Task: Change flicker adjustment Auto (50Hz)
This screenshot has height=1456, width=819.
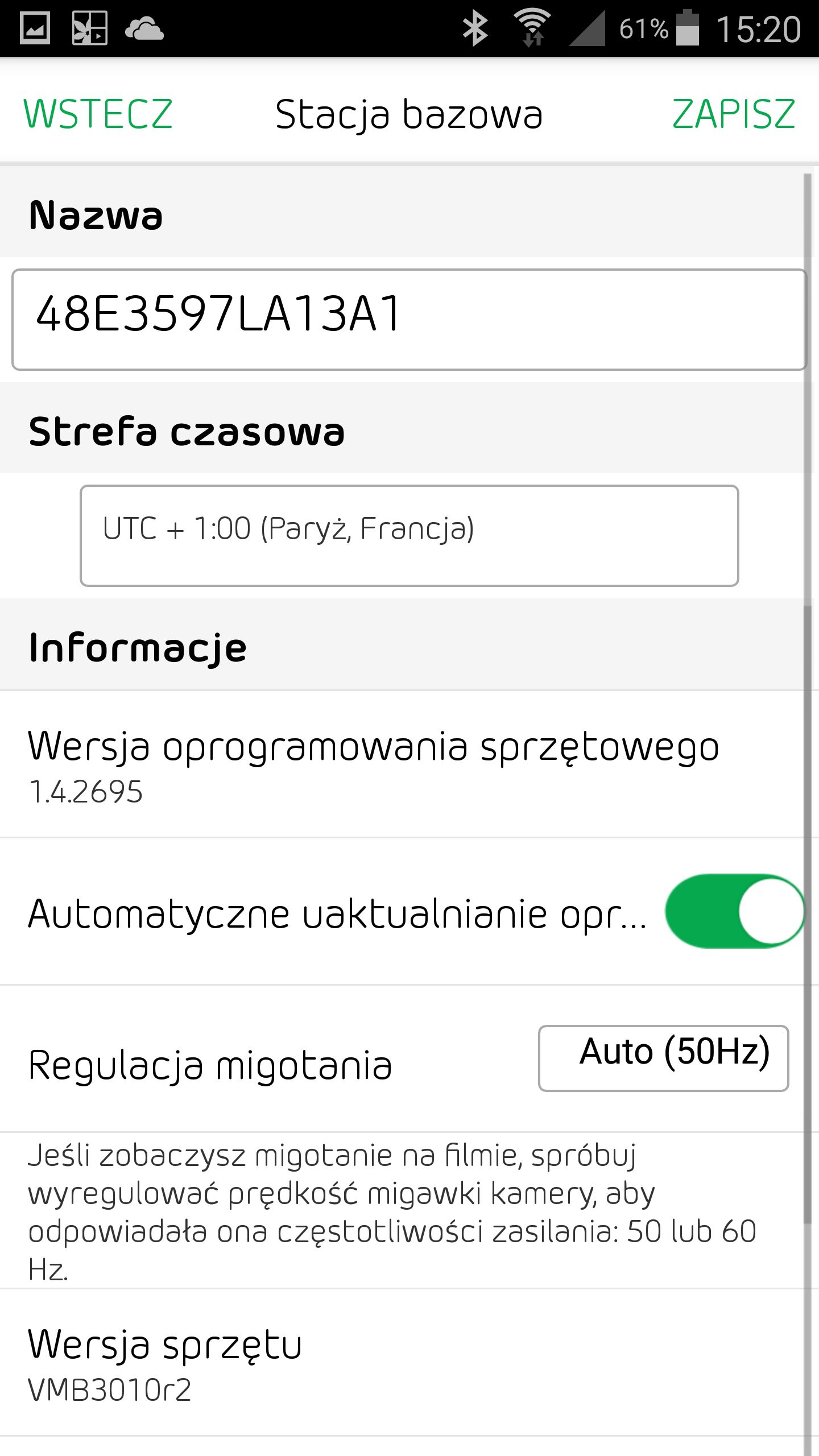Action: [663, 1058]
